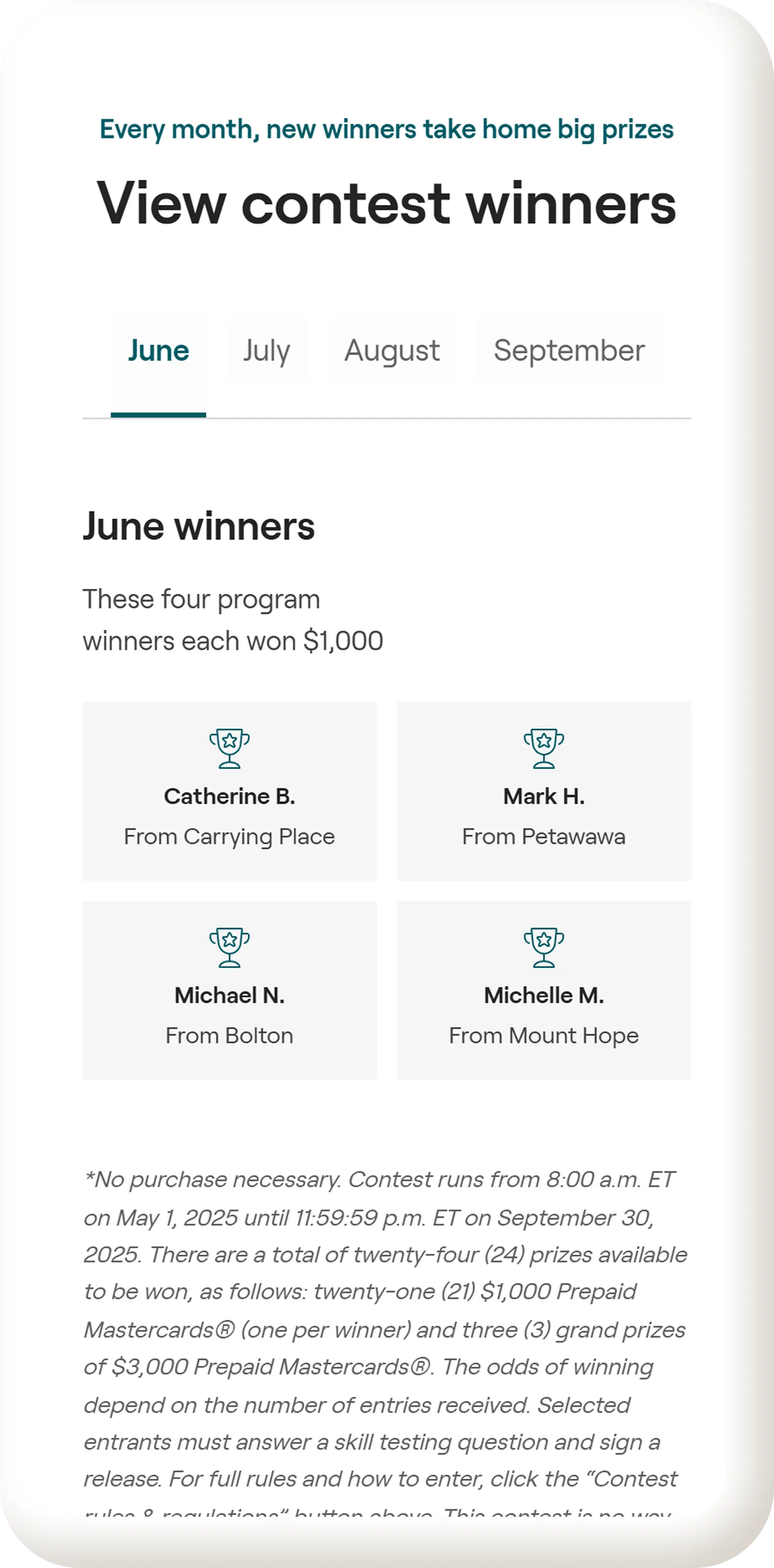Select the June tab
Image resolution: width=774 pixels, height=1568 pixels.
(x=158, y=350)
